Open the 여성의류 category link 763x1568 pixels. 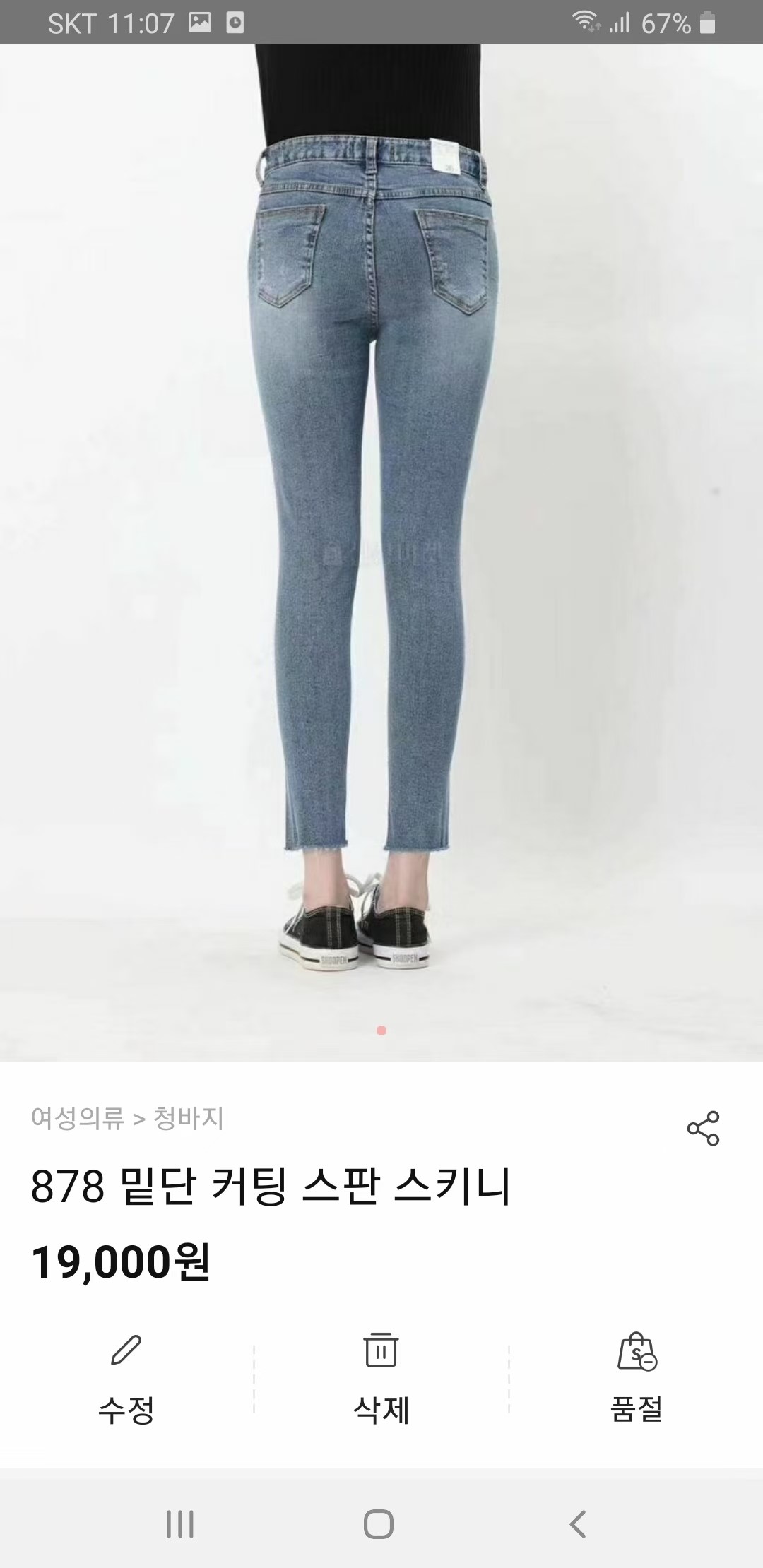pyautogui.click(x=77, y=1119)
